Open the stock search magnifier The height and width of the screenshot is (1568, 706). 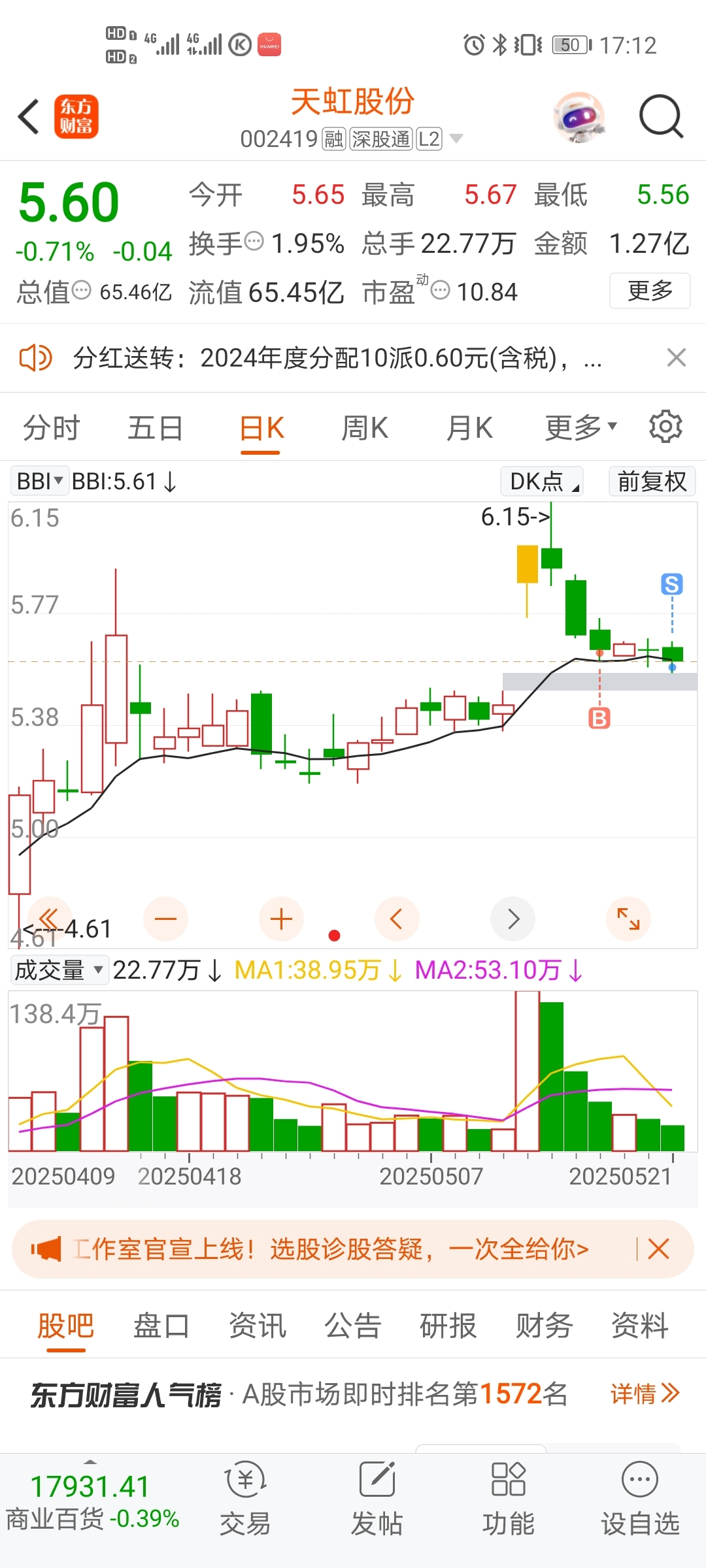660,117
